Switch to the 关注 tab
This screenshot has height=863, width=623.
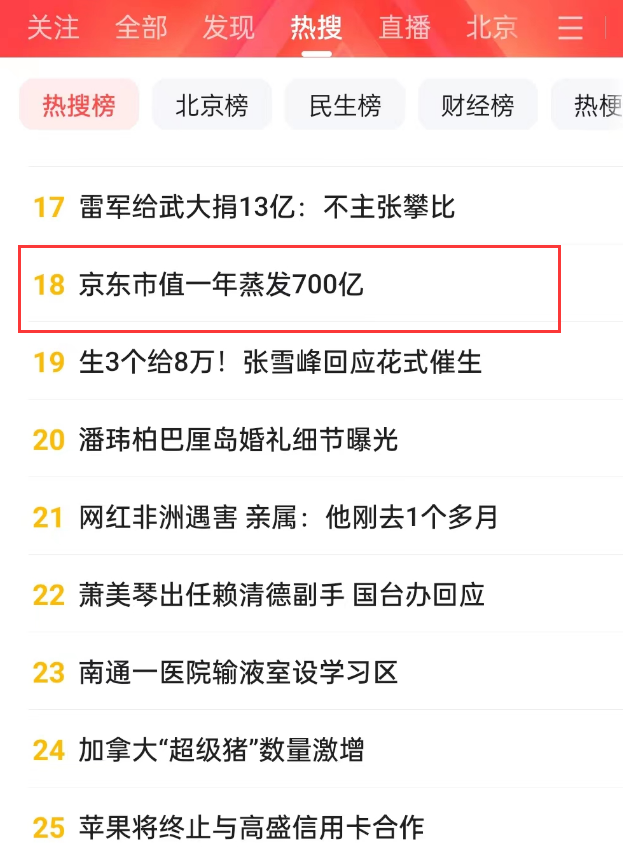pyautogui.click(x=52, y=28)
